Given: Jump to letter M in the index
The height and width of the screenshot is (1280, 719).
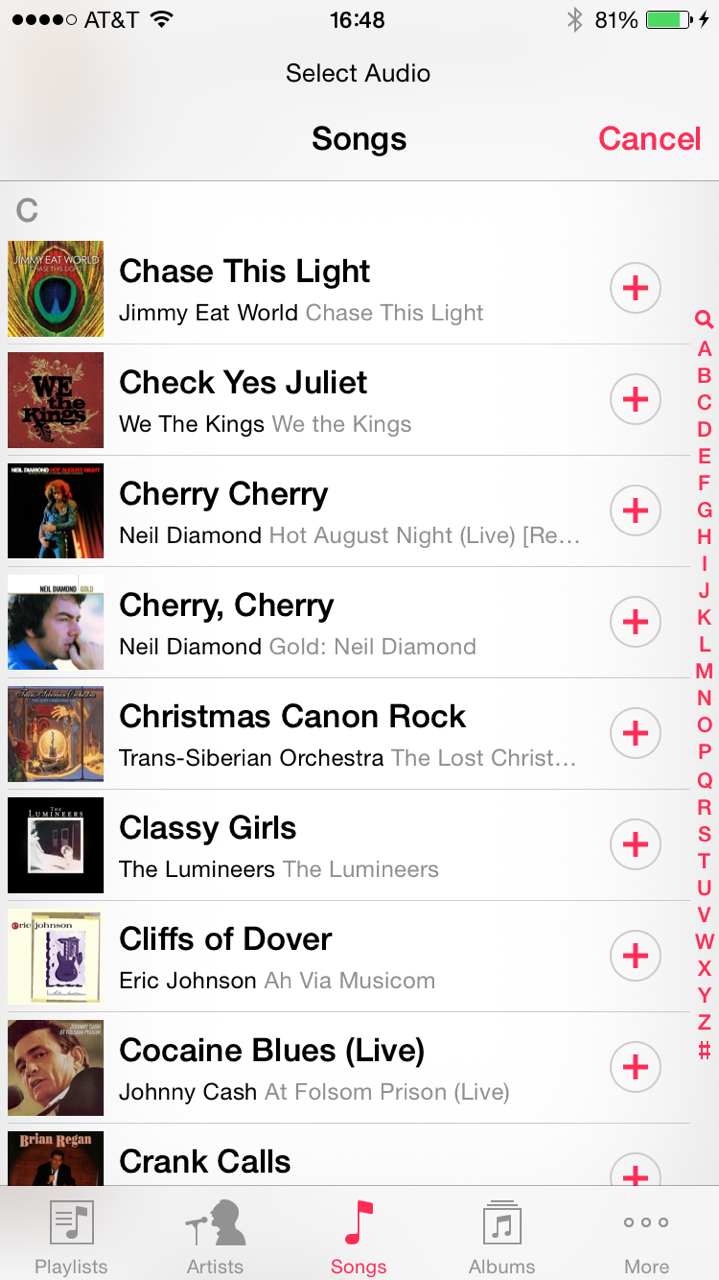Looking at the screenshot, I should click(704, 671).
